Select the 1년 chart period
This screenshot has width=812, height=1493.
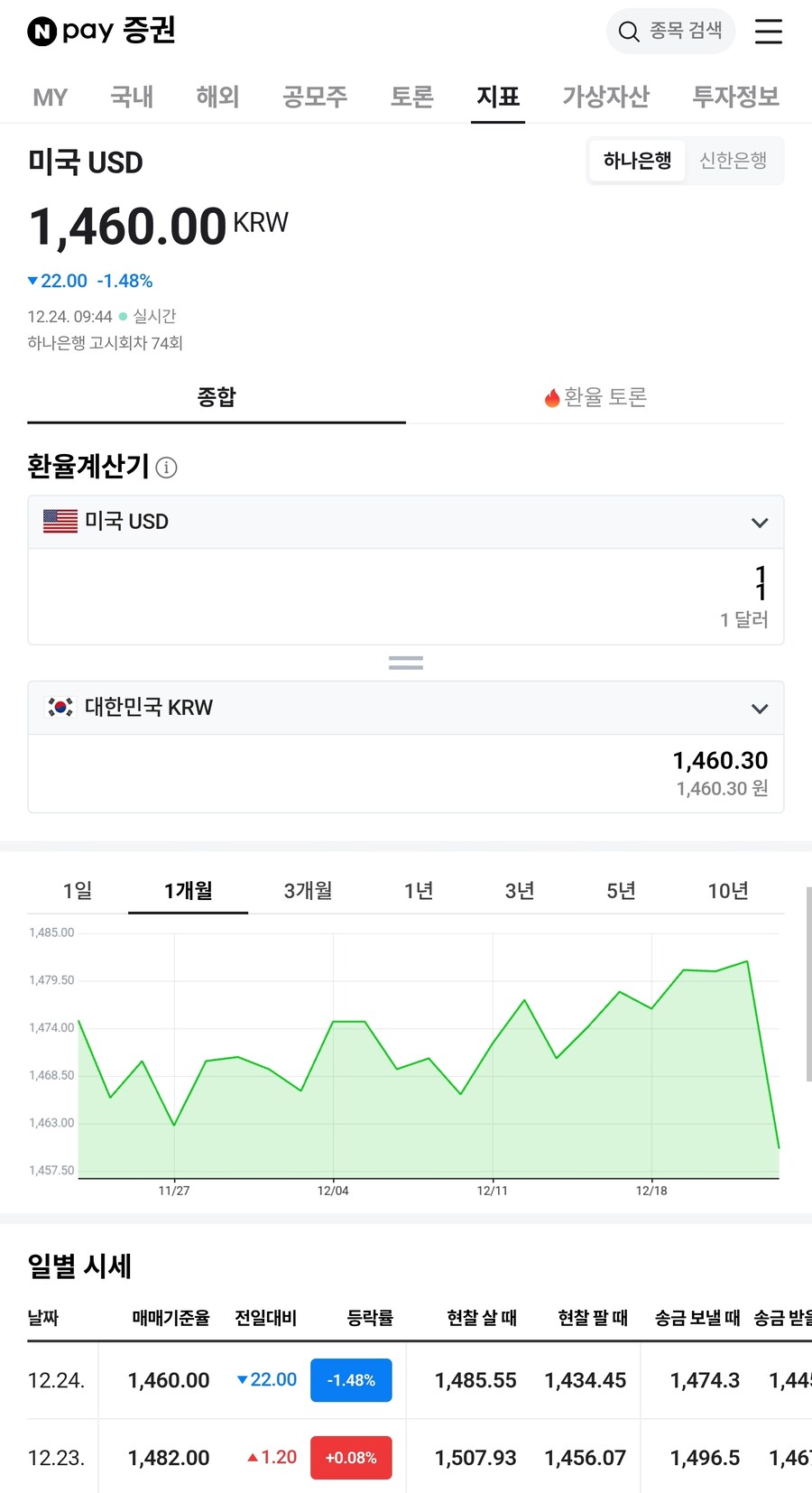coord(417,890)
